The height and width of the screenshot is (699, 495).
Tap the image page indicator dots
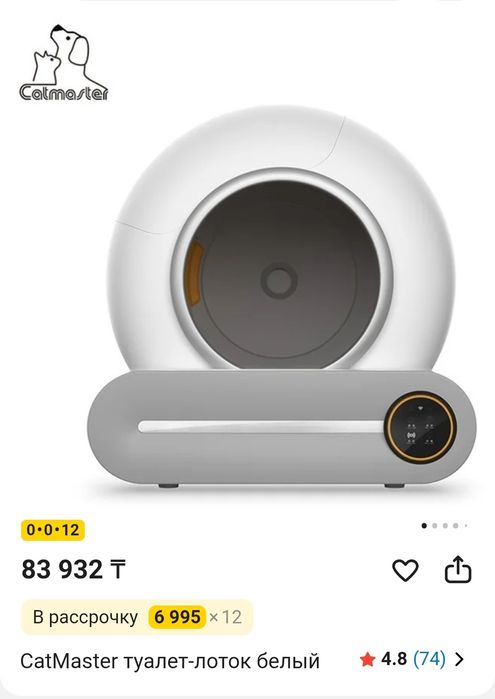coord(444,526)
